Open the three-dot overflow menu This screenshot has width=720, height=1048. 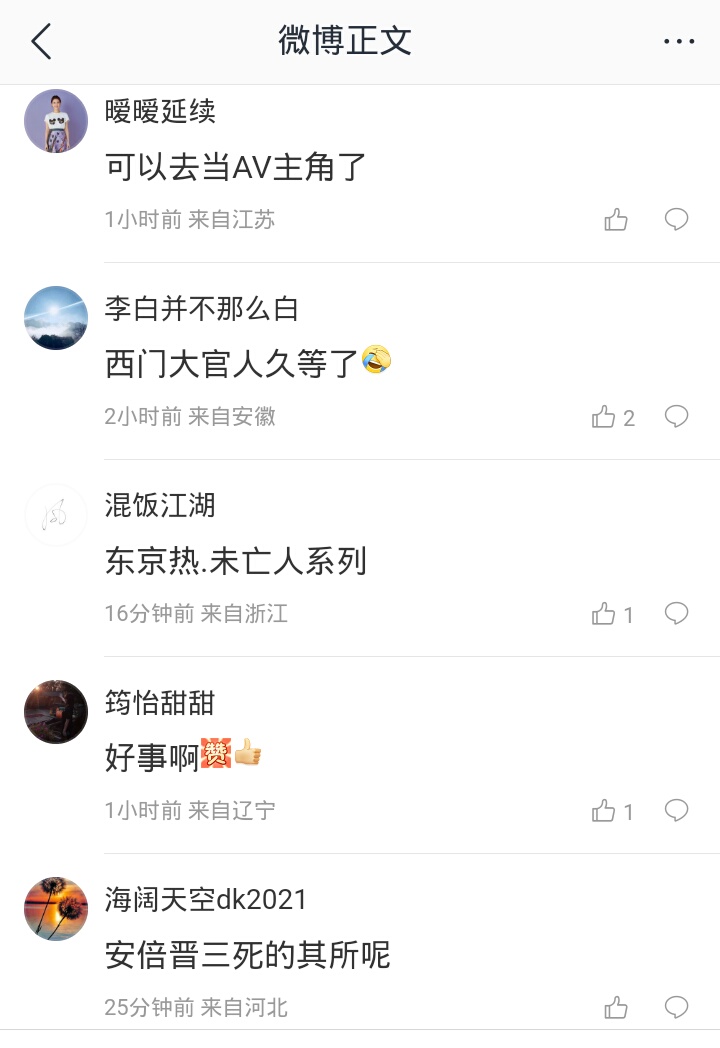(x=679, y=42)
